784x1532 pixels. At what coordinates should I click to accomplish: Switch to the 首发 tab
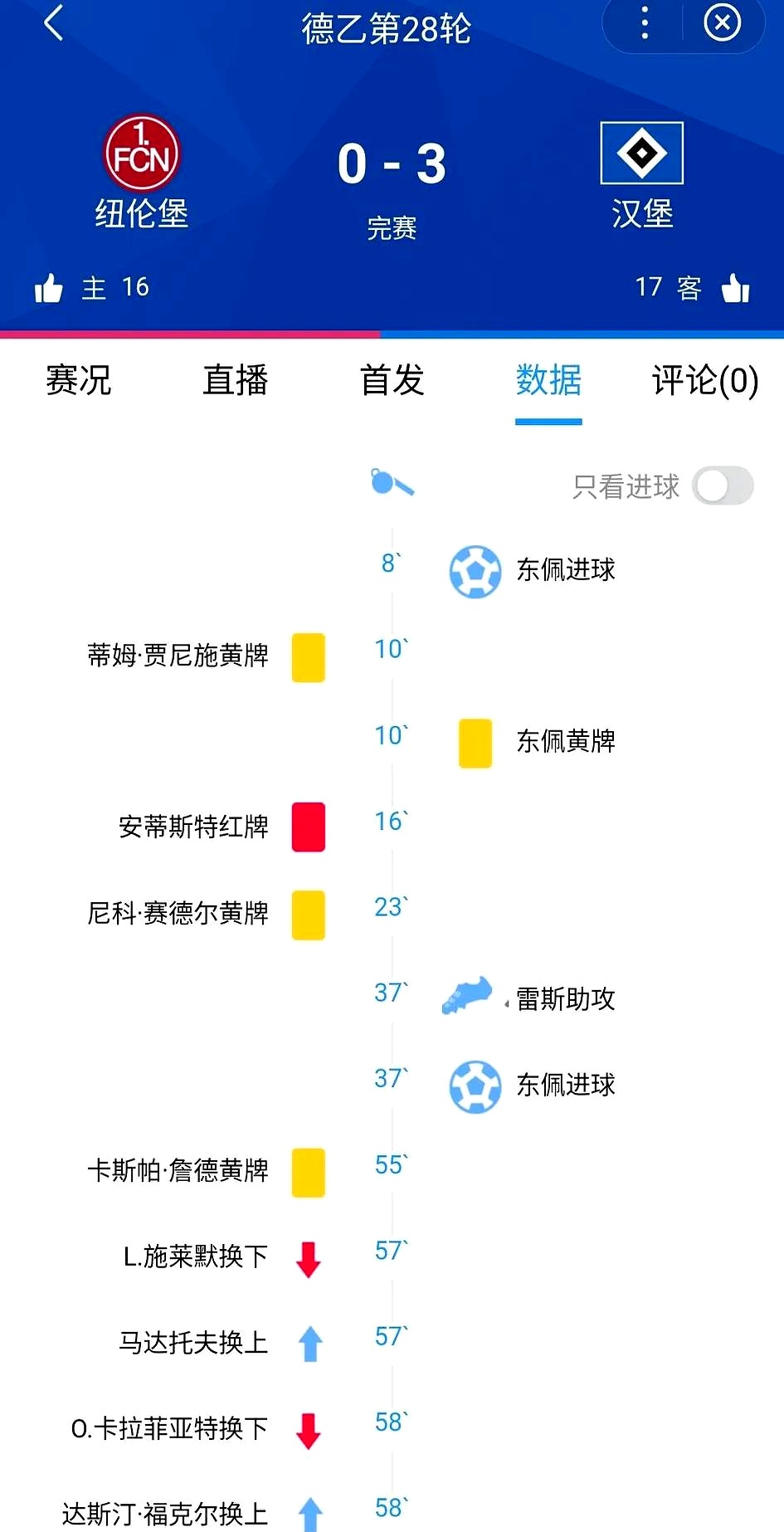[391, 381]
